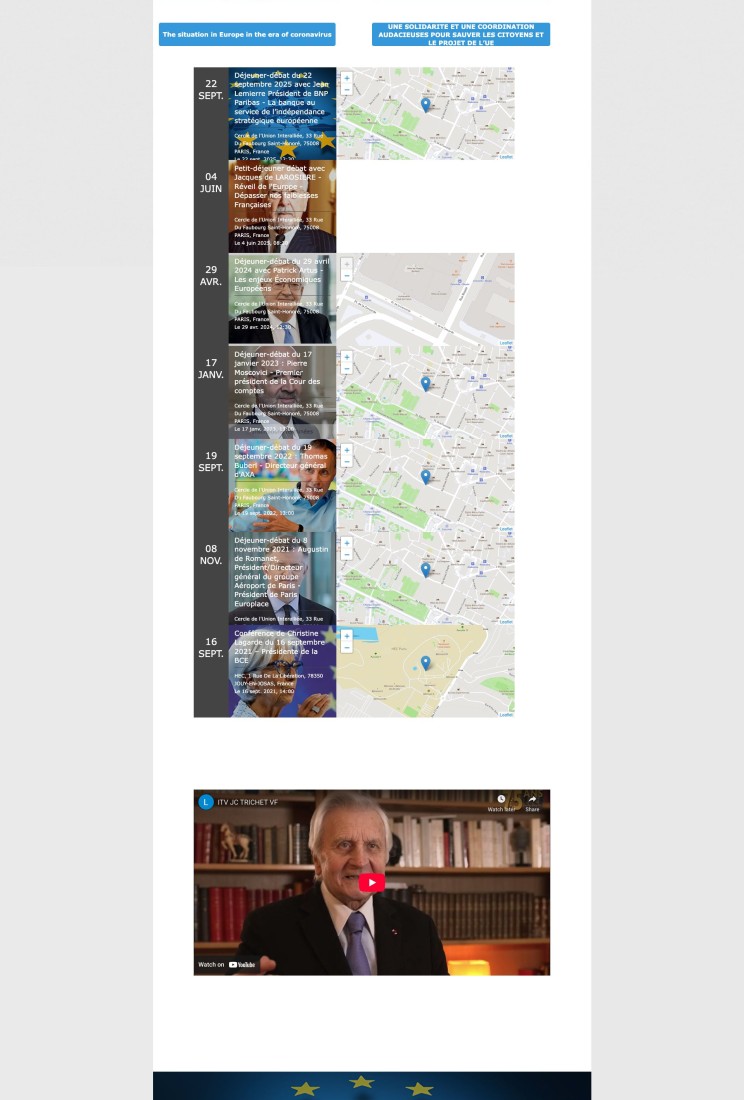Zoom in on the 22 Sept. event map

[347, 77]
